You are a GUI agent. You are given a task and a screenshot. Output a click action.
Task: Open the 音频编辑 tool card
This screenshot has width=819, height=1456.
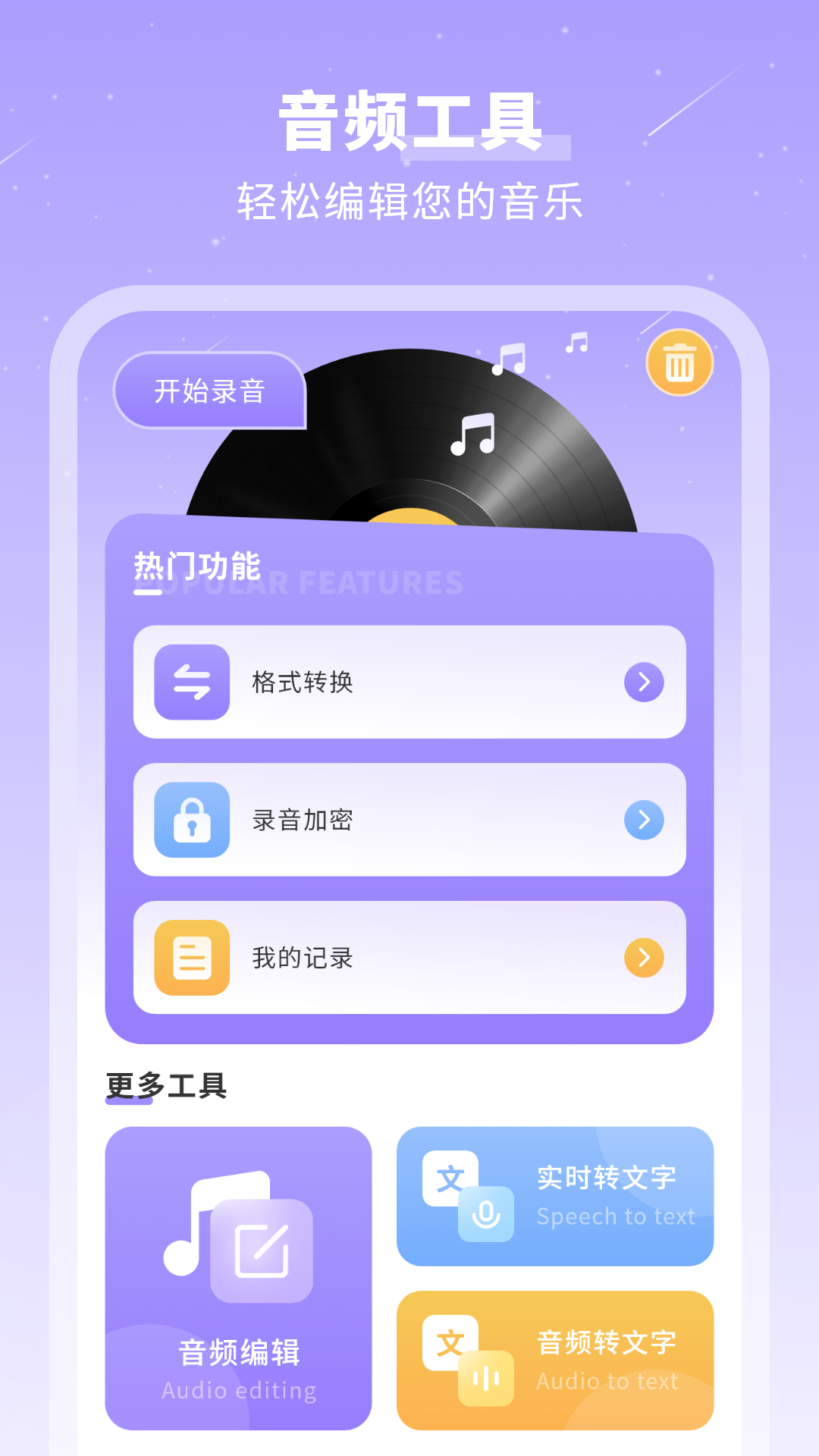[239, 1282]
